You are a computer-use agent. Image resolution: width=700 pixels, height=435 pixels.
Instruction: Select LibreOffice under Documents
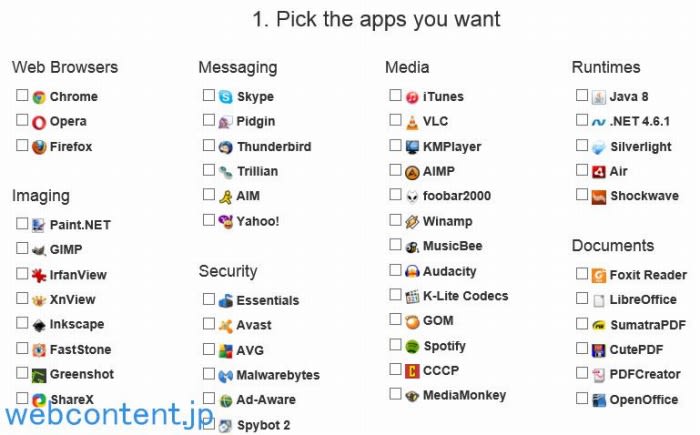582,299
